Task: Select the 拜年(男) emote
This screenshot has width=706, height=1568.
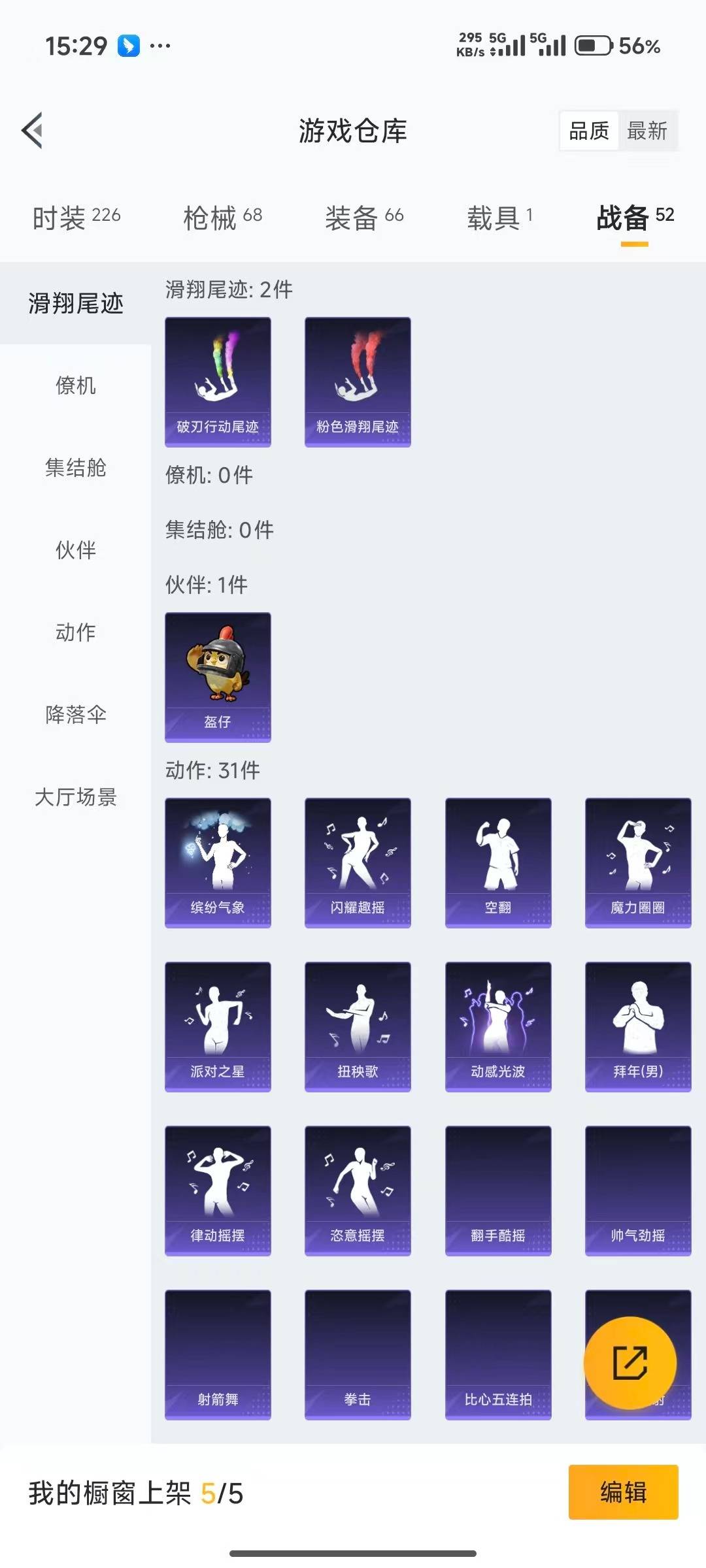Action: [637, 1026]
